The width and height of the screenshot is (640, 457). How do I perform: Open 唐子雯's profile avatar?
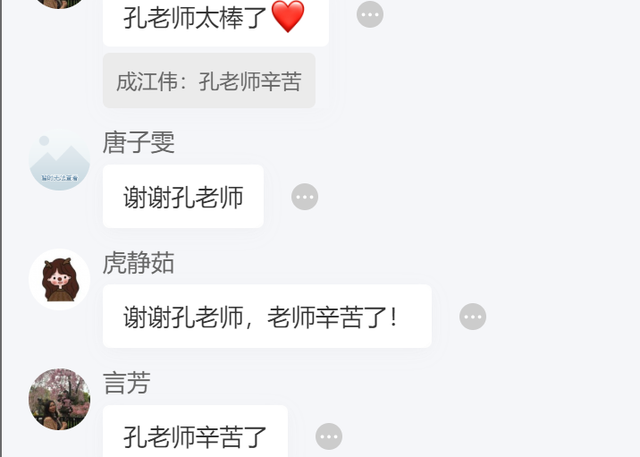tap(60, 161)
